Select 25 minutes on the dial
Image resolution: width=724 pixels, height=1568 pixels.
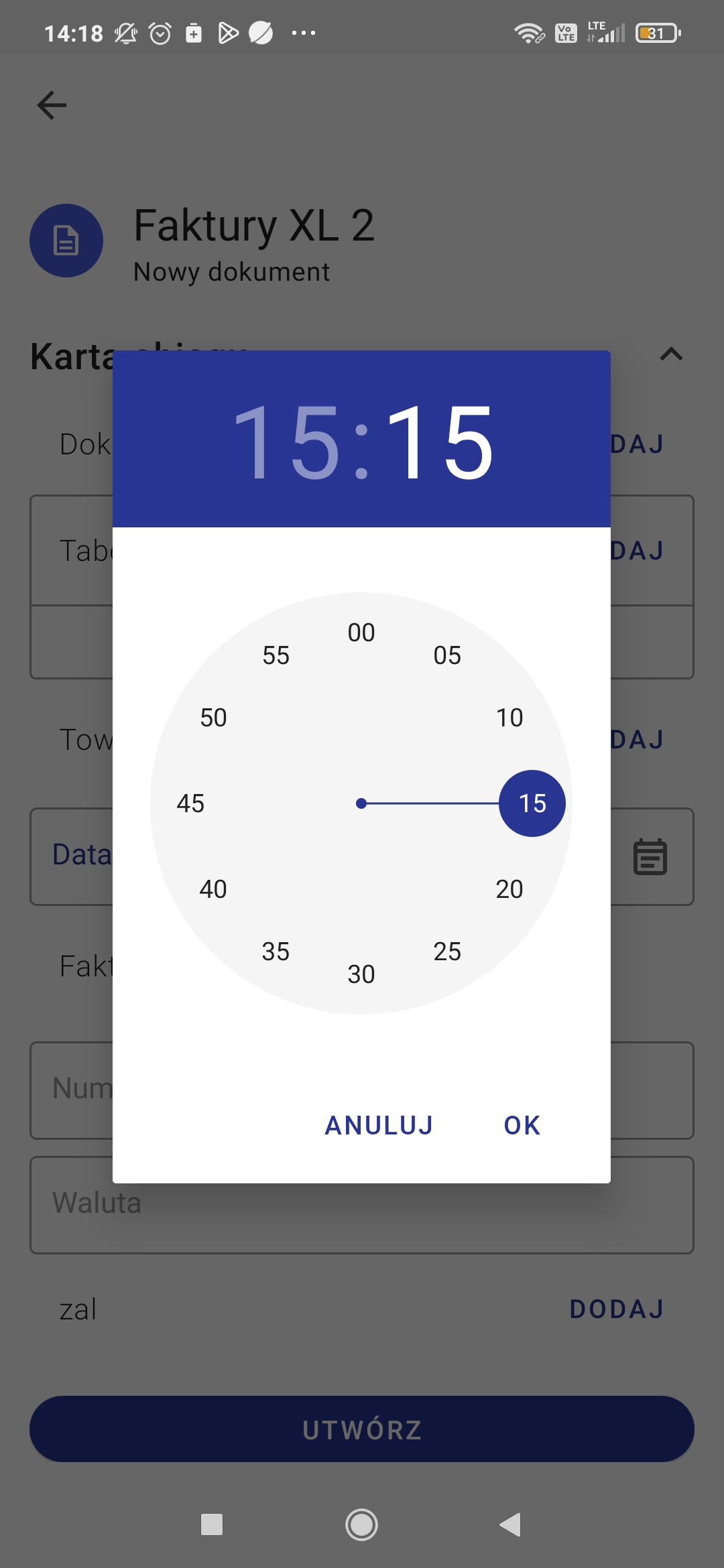[x=447, y=952]
